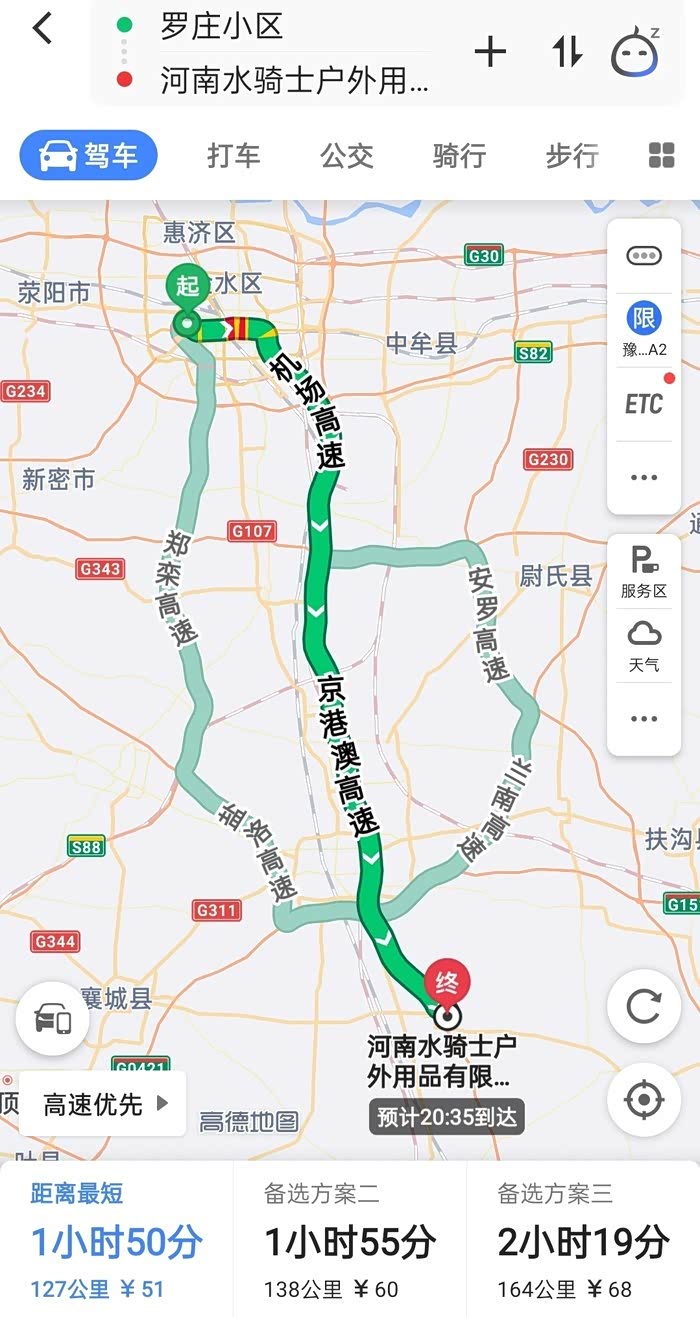Image resolution: width=700 pixels, height=1317 pixels.
Task: Edit the destination 河南水骑士户外用品
Action: point(294,81)
